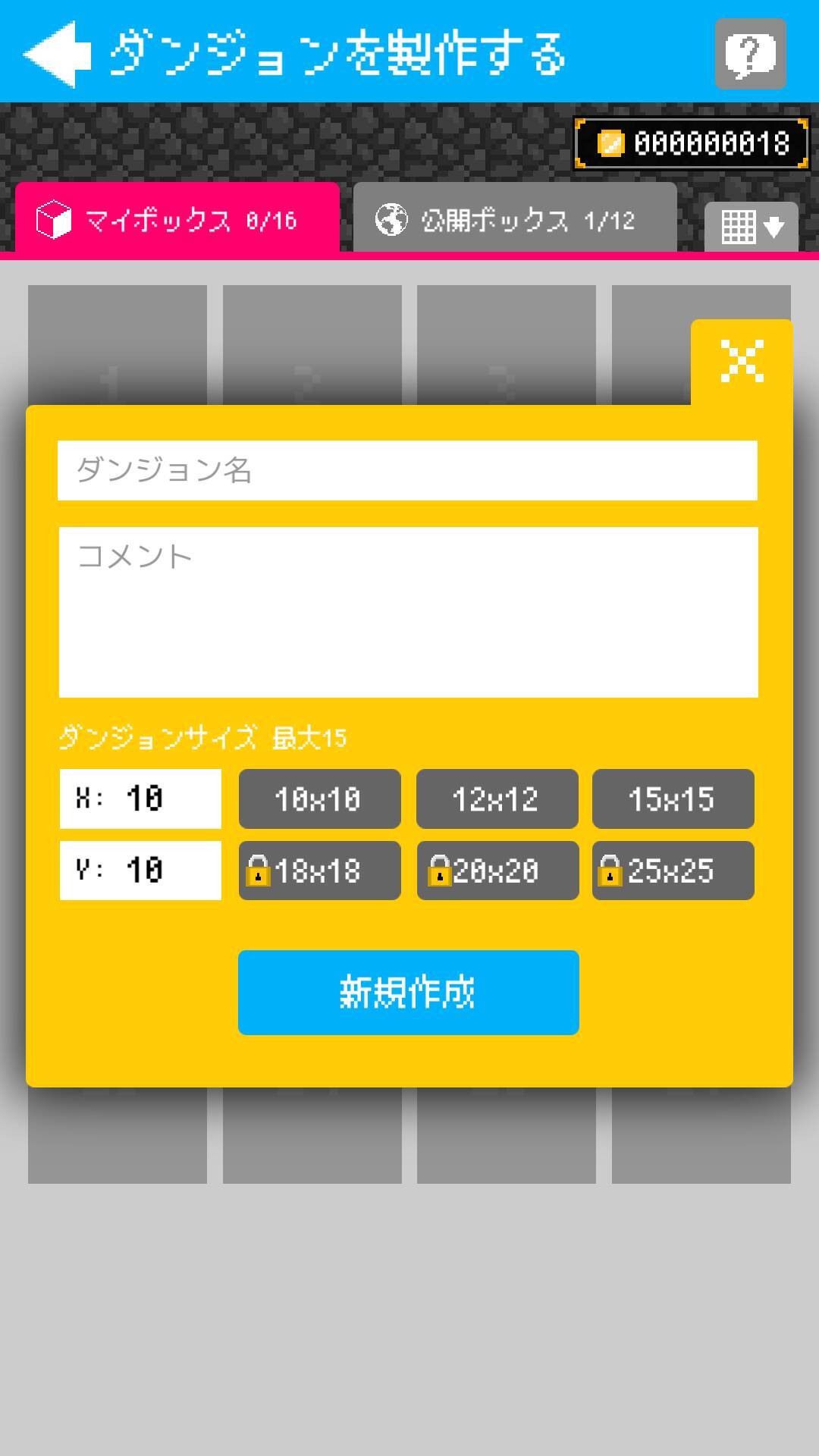Create the dungeon with 新規作成
This screenshot has height=1456, width=819.
408,992
